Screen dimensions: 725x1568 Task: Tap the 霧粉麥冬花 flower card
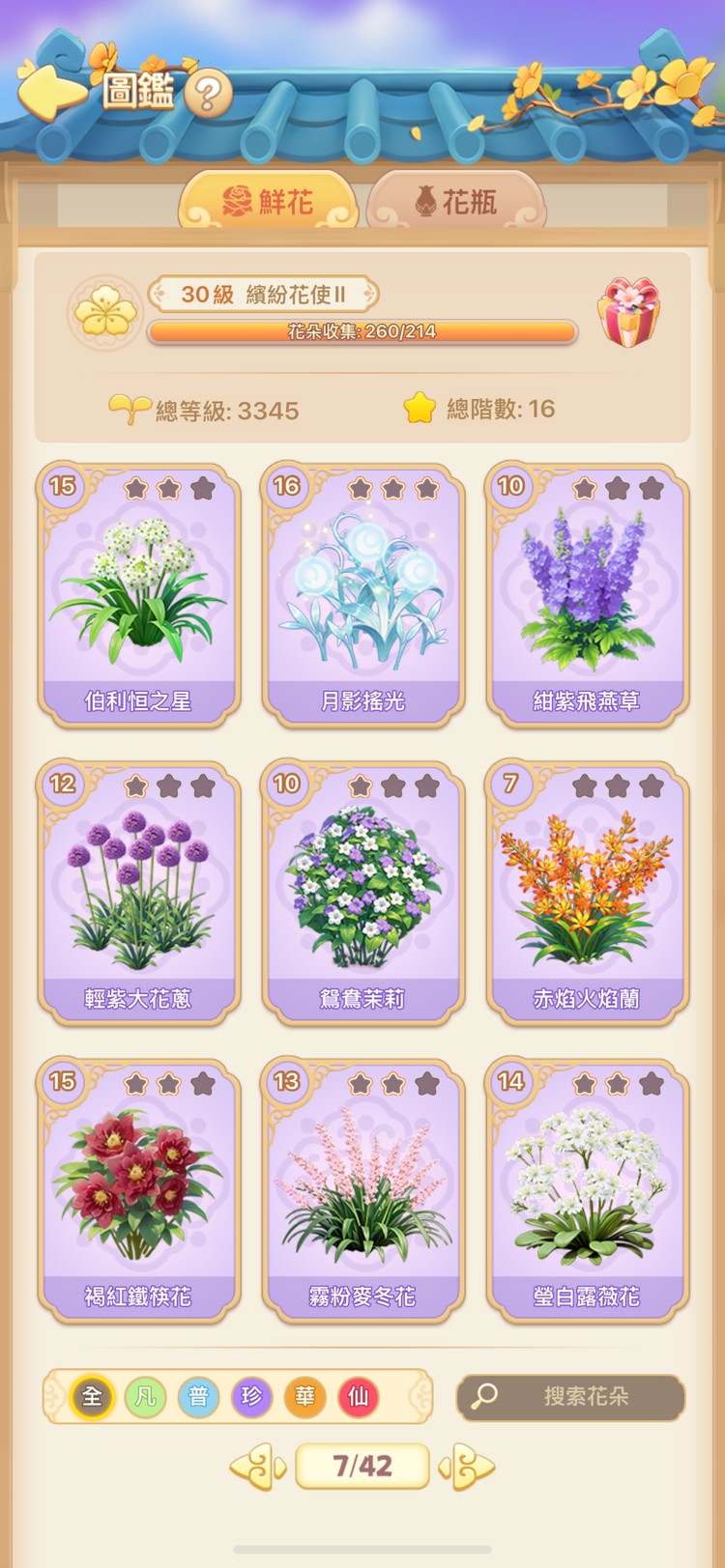[x=362, y=1189]
